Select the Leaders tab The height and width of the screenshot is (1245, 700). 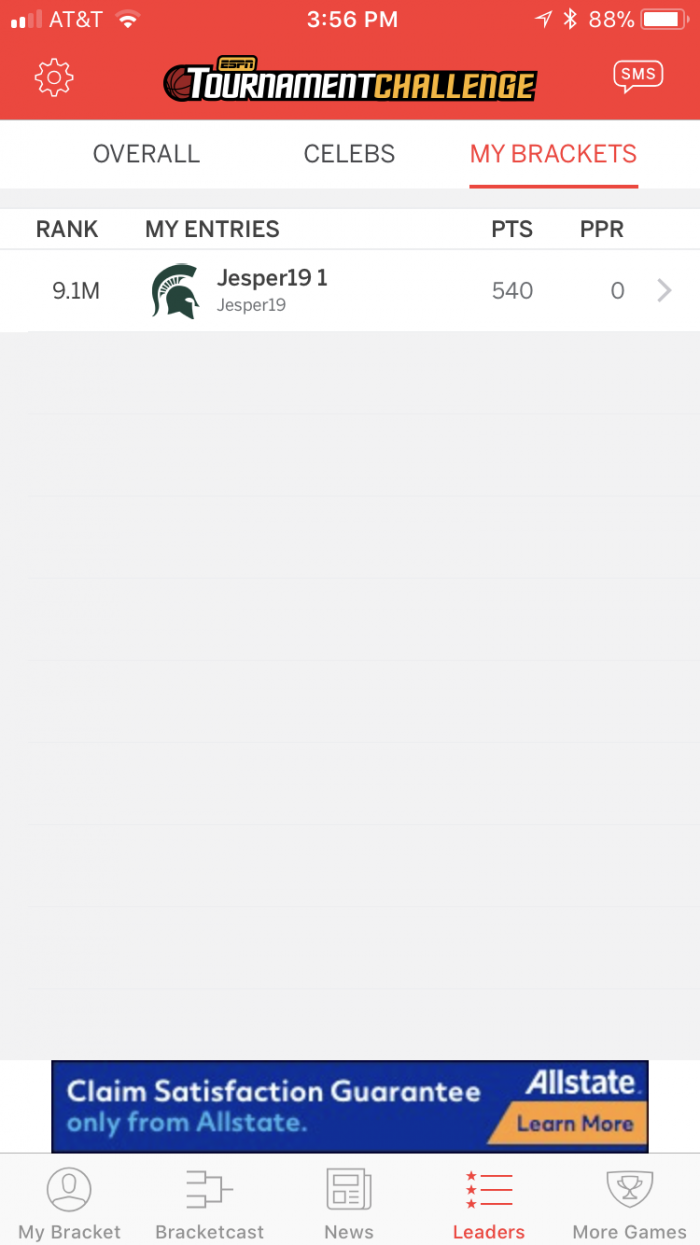click(489, 1203)
